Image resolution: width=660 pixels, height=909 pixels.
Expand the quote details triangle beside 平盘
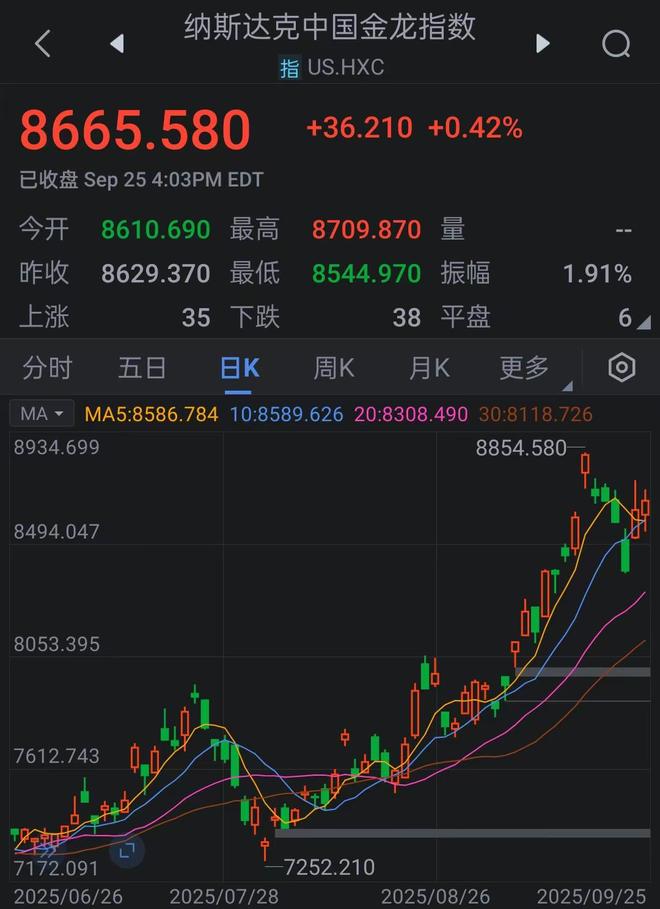tap(643, 322)
